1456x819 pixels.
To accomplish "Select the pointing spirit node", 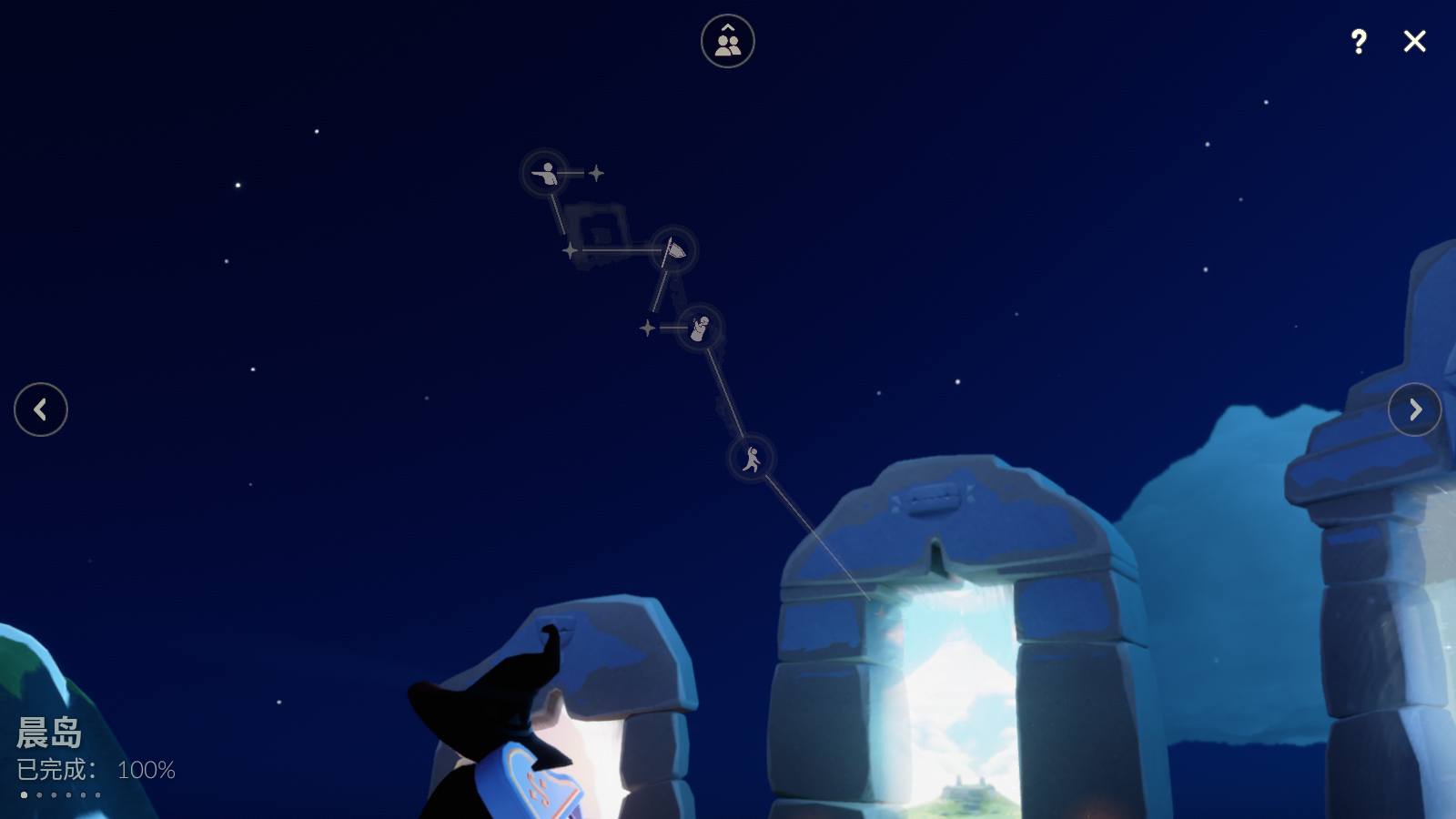I will coord(545,173).
